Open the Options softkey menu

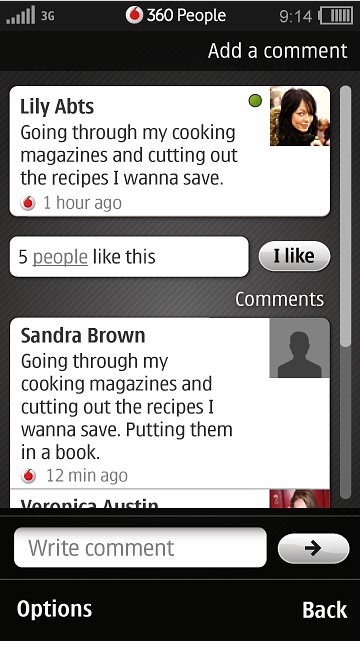tap(54, 609)
